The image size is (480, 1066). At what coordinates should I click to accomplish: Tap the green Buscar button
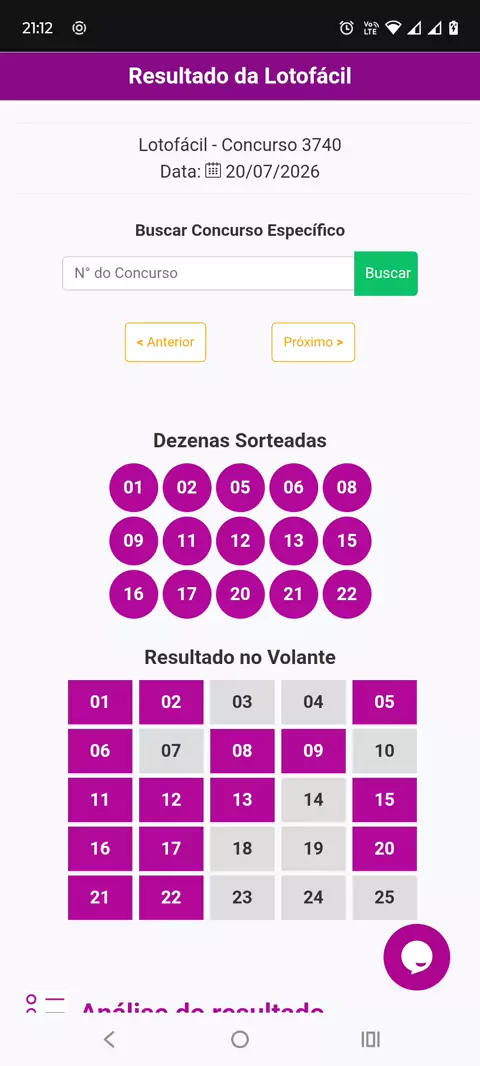pos(386,273)
